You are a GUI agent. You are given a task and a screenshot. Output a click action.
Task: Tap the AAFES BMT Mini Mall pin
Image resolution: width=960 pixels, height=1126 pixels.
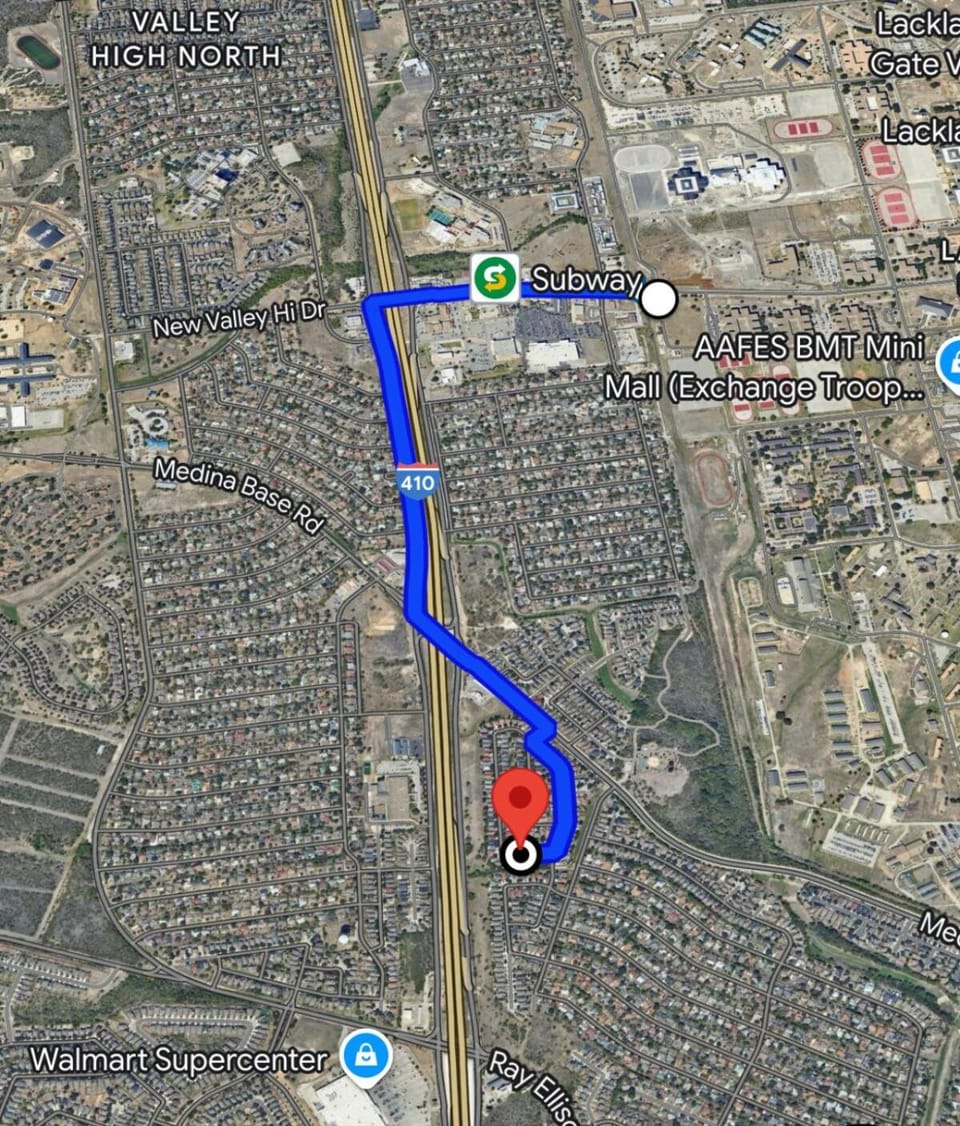[x=950, y=362]
